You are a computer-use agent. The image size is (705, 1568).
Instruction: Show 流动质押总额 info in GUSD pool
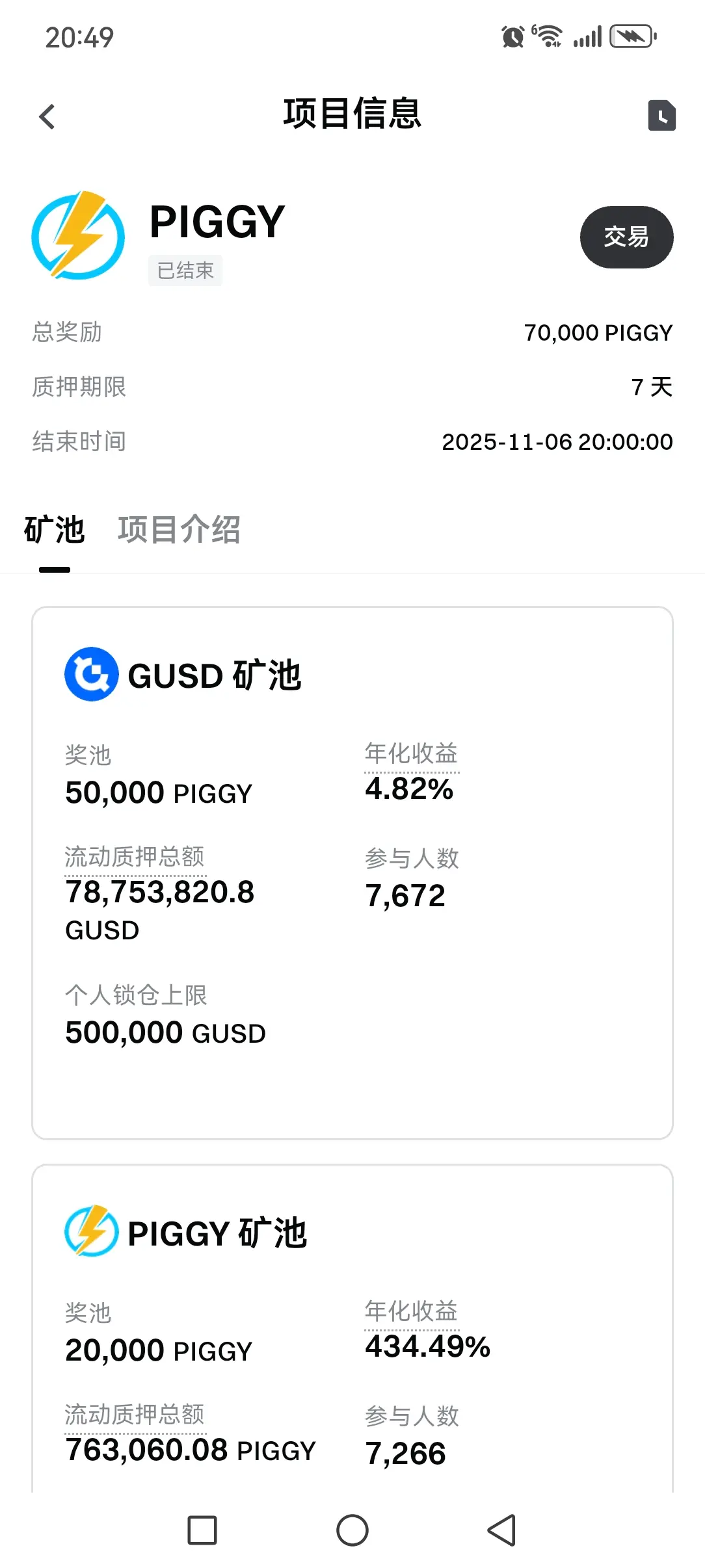point(135,857)
